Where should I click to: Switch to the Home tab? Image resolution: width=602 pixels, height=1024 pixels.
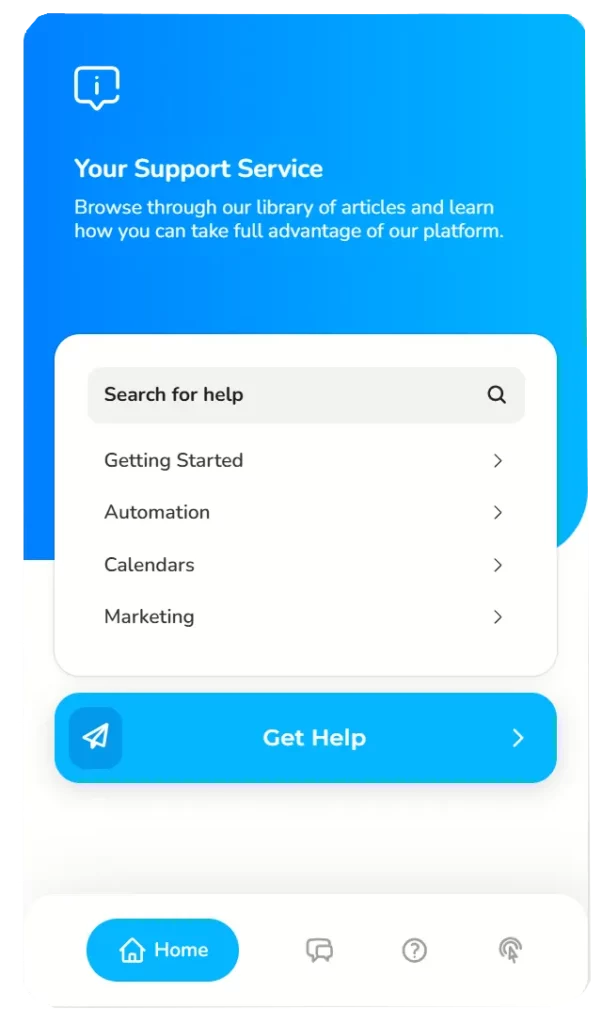[163, 950]
